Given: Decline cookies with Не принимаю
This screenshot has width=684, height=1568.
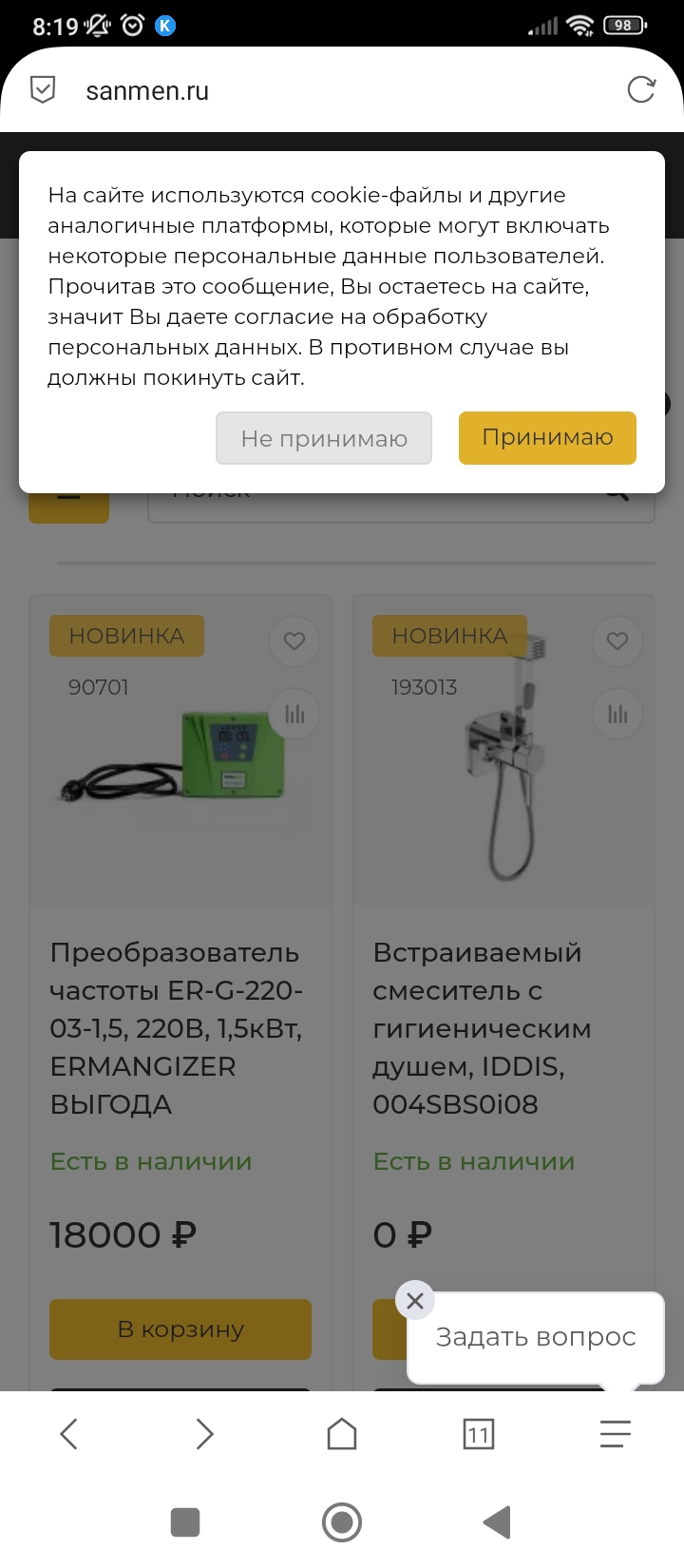Looking at the screenshot, I should point(324,438).
